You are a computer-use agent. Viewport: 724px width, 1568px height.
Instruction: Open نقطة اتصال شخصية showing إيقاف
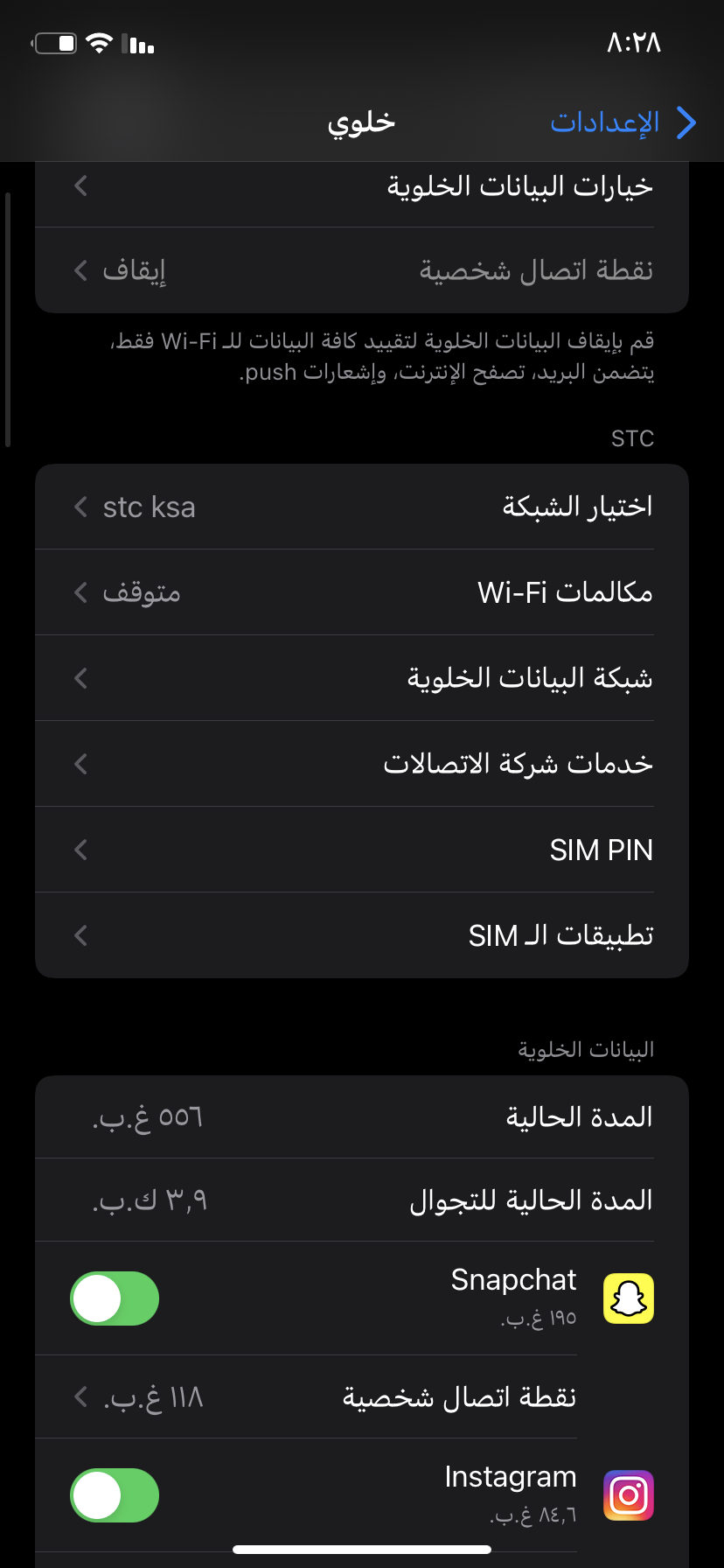click(x=362, y=270)
